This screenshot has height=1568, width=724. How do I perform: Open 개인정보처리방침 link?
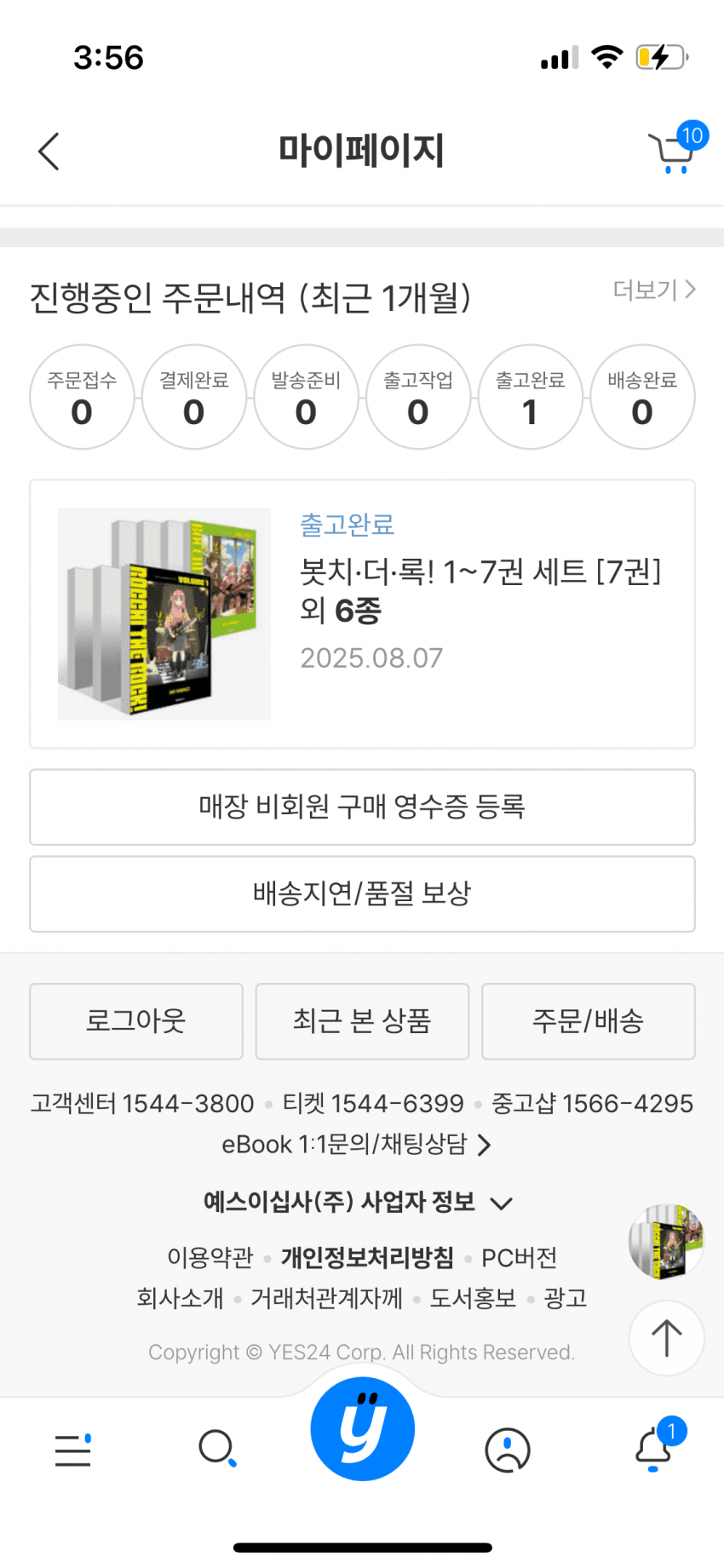click(x=367, y=1257)
